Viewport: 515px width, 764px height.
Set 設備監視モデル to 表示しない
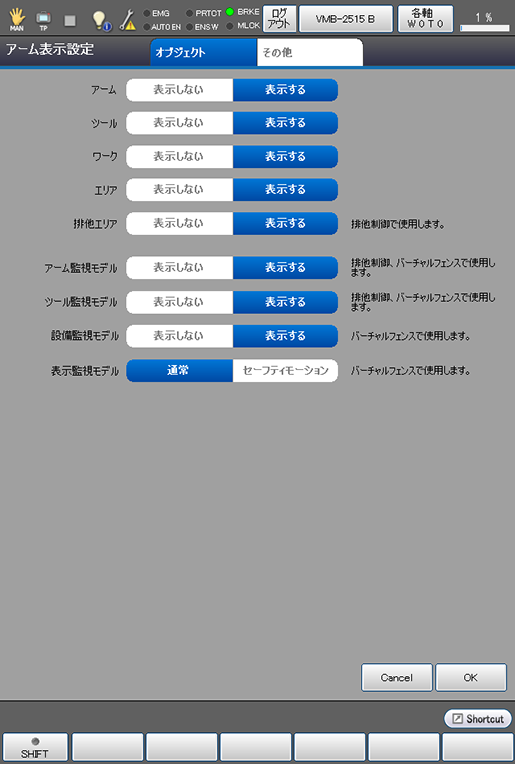pyautogui.click(x=179, y=336)
